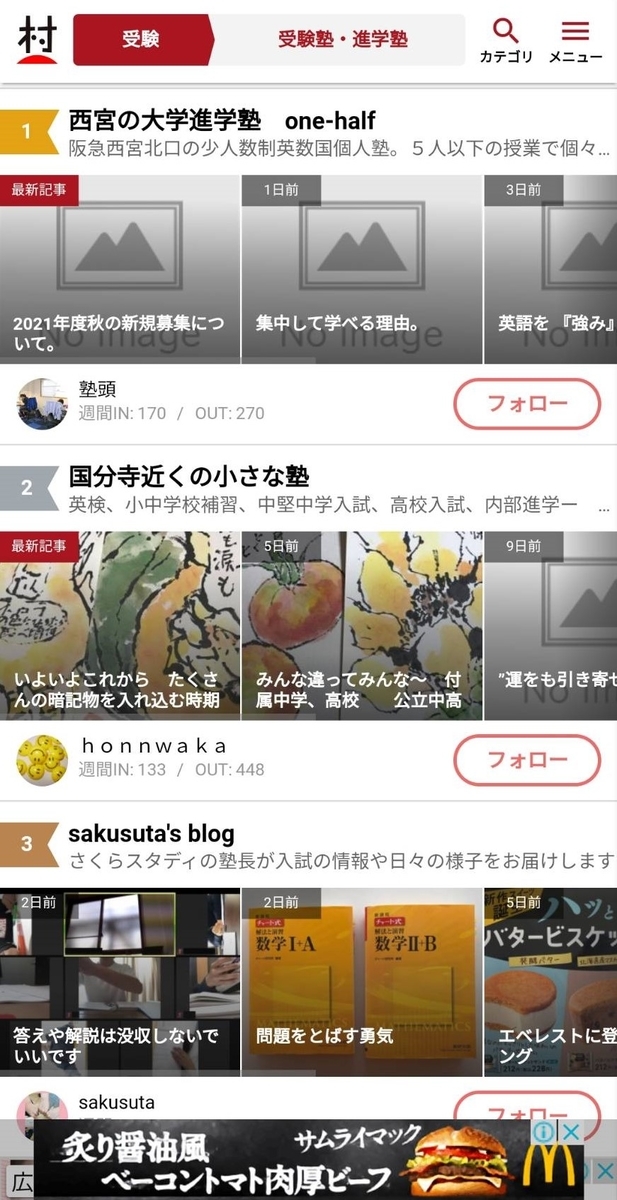This screenshot has height=1200, width=617.
Task: Follow the blogger honnwaka
Action: point(527,760)
